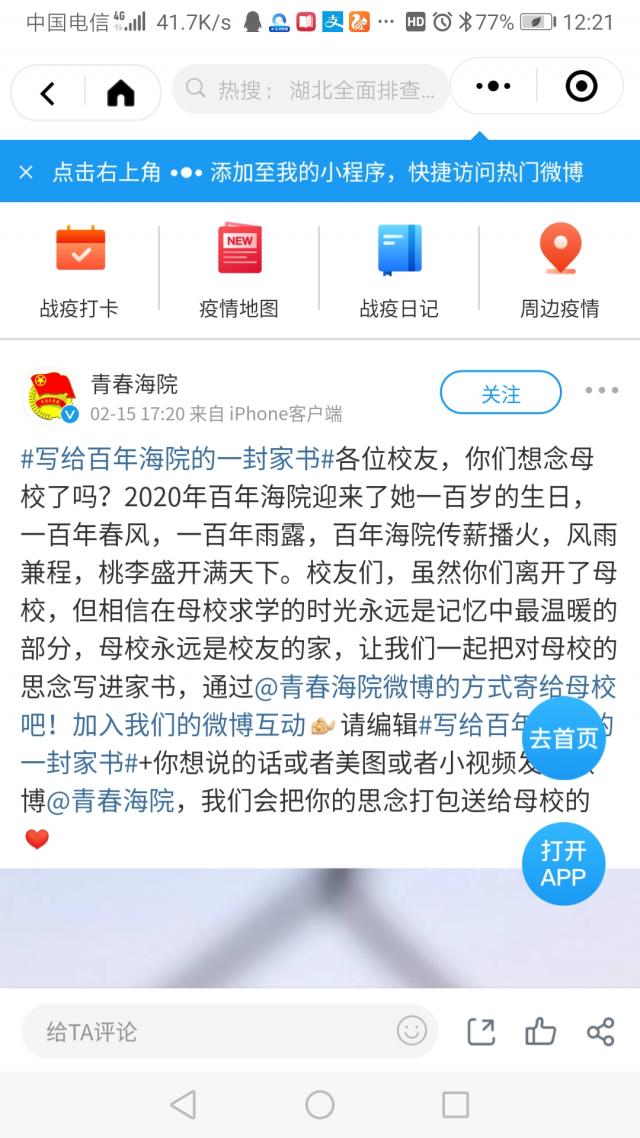Tap the home icon in top bar
Image resolution: width=640 pixels, height=1138 pixels.
pyautogui.click(x=121, y=93)
